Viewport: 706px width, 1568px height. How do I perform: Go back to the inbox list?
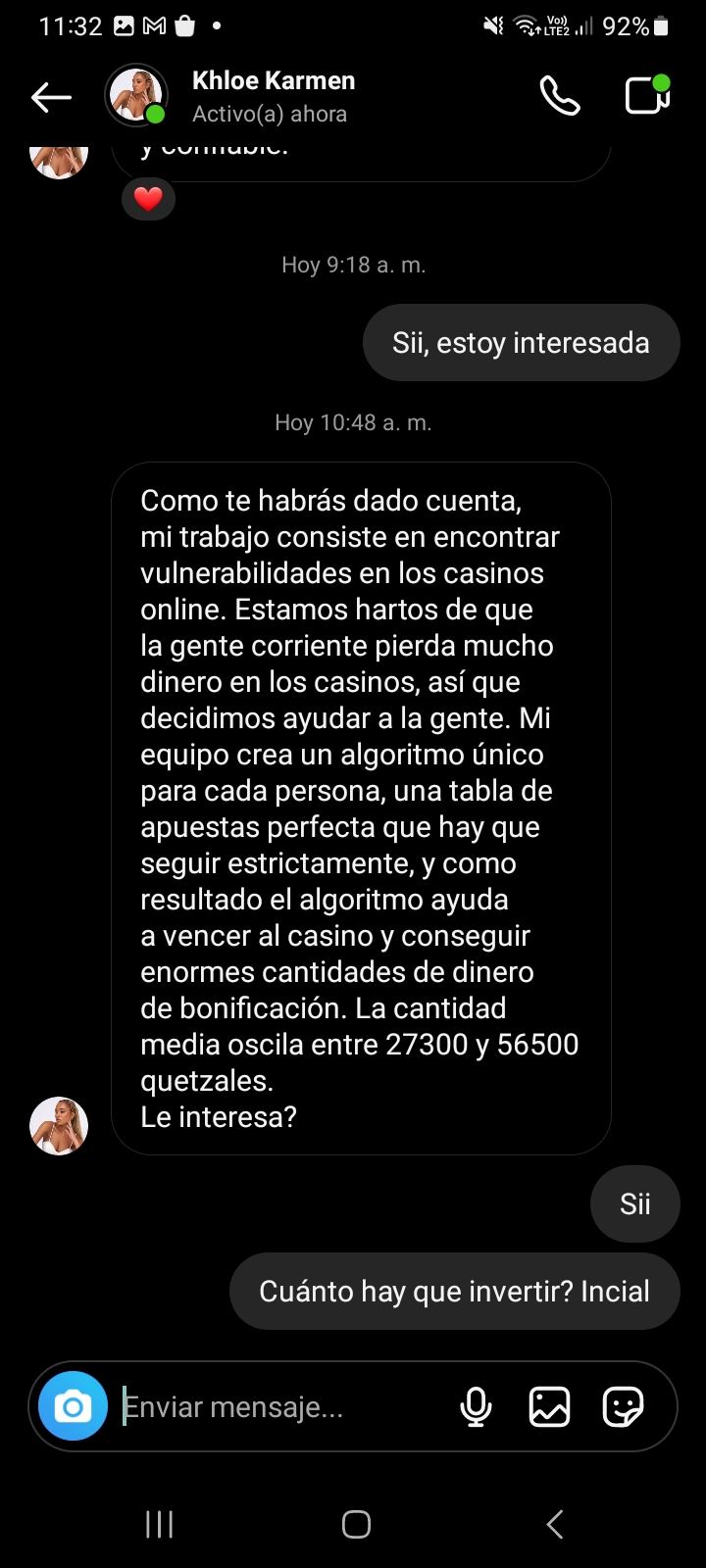coord(51,97)
